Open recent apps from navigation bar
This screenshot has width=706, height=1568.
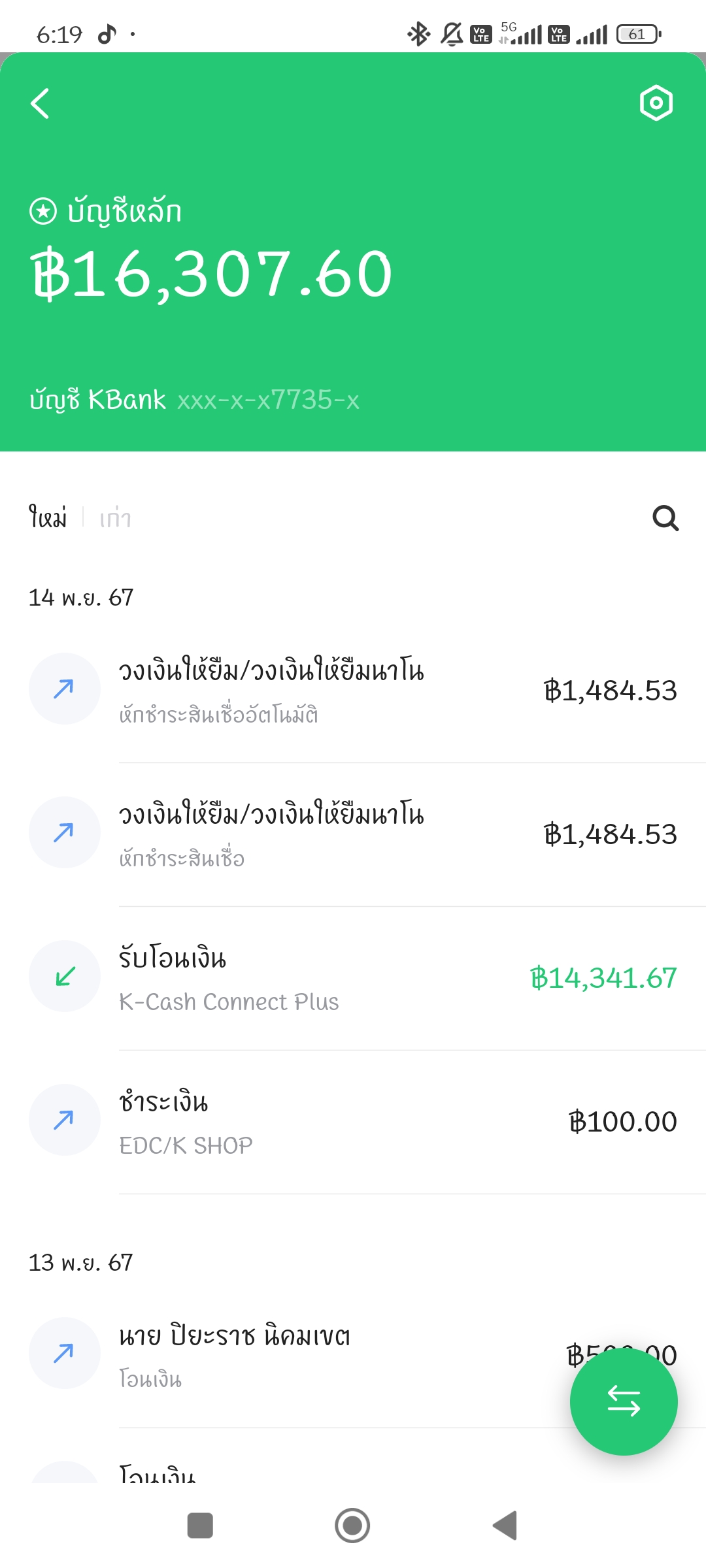[x=200, y=1526]
